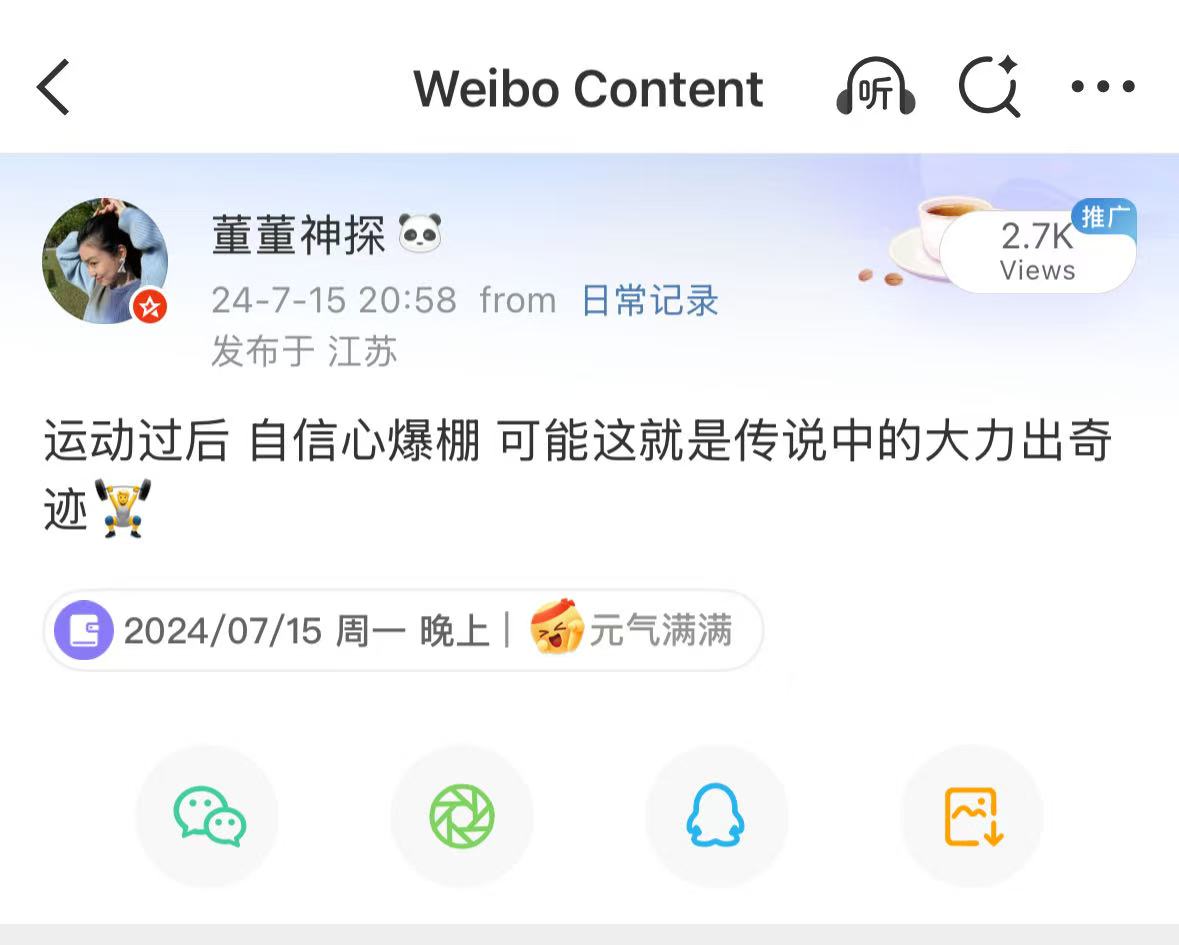The width and height of the screenshot is (1179, 945).
Task: Tap the 2.7K Views promote badge
Action: [x=1037, y=251]
